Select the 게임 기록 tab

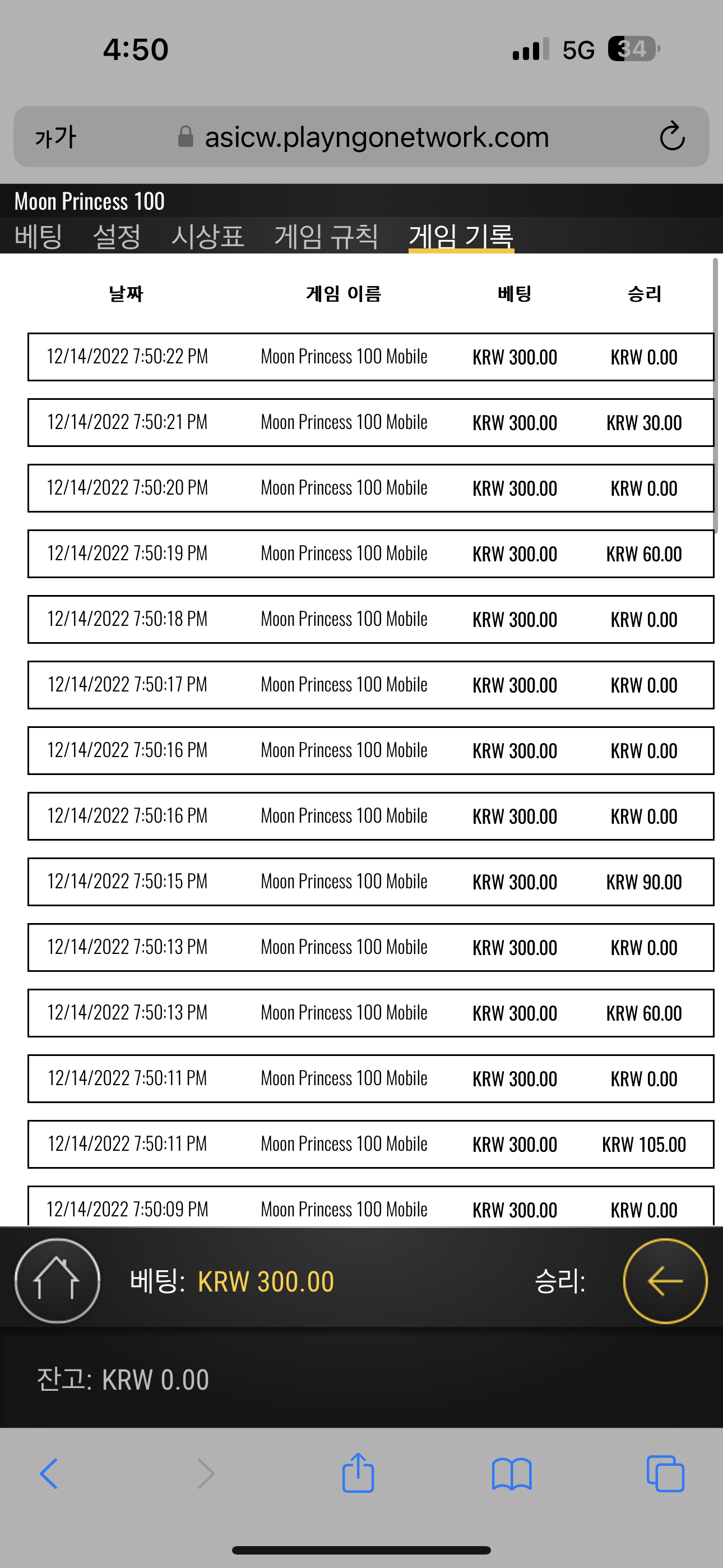point(461,236)
